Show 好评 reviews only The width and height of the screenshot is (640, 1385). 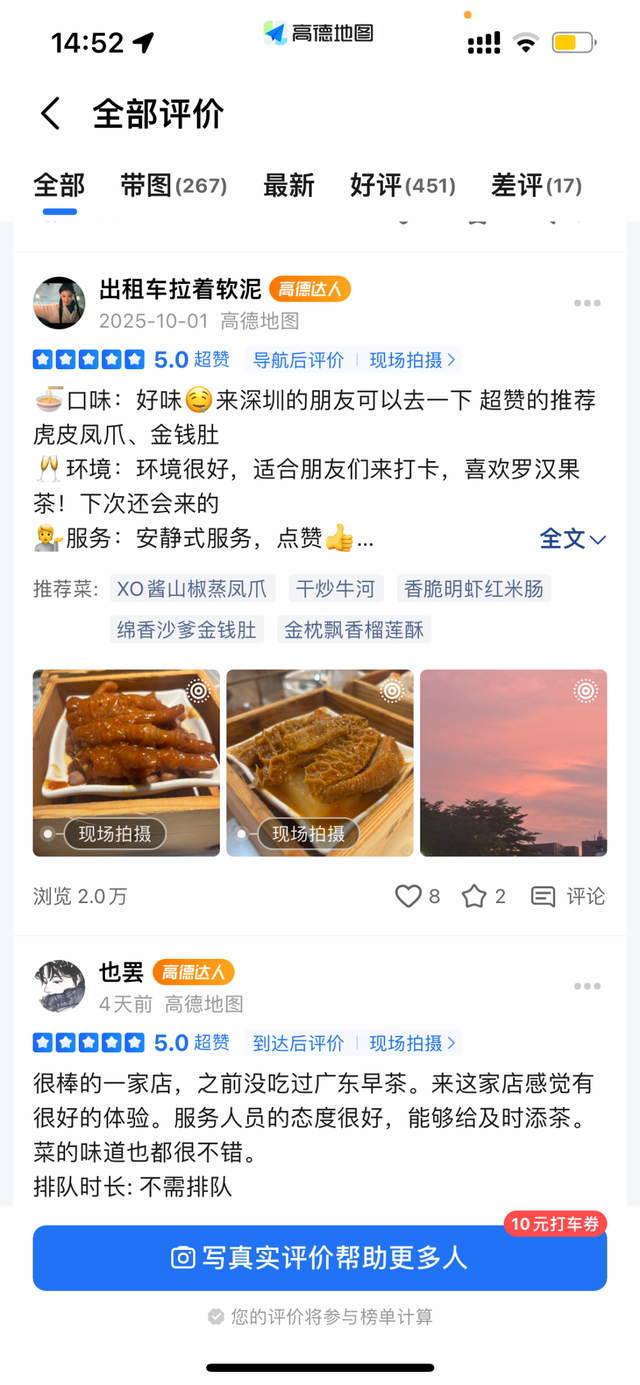[402, 185]
